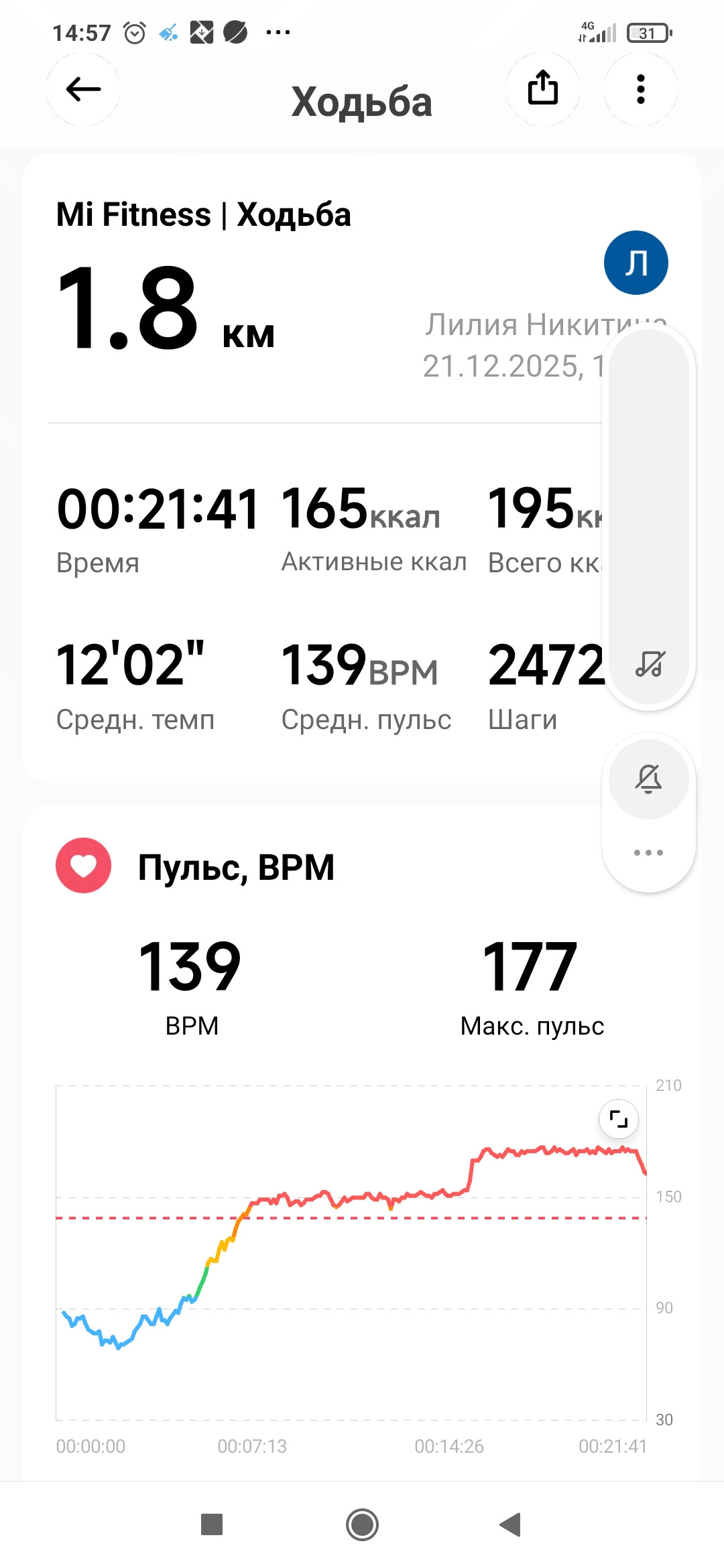Open more volume settings via three dots
Viewport: 724px width, 1568px height.
click(x=649, y=853)
